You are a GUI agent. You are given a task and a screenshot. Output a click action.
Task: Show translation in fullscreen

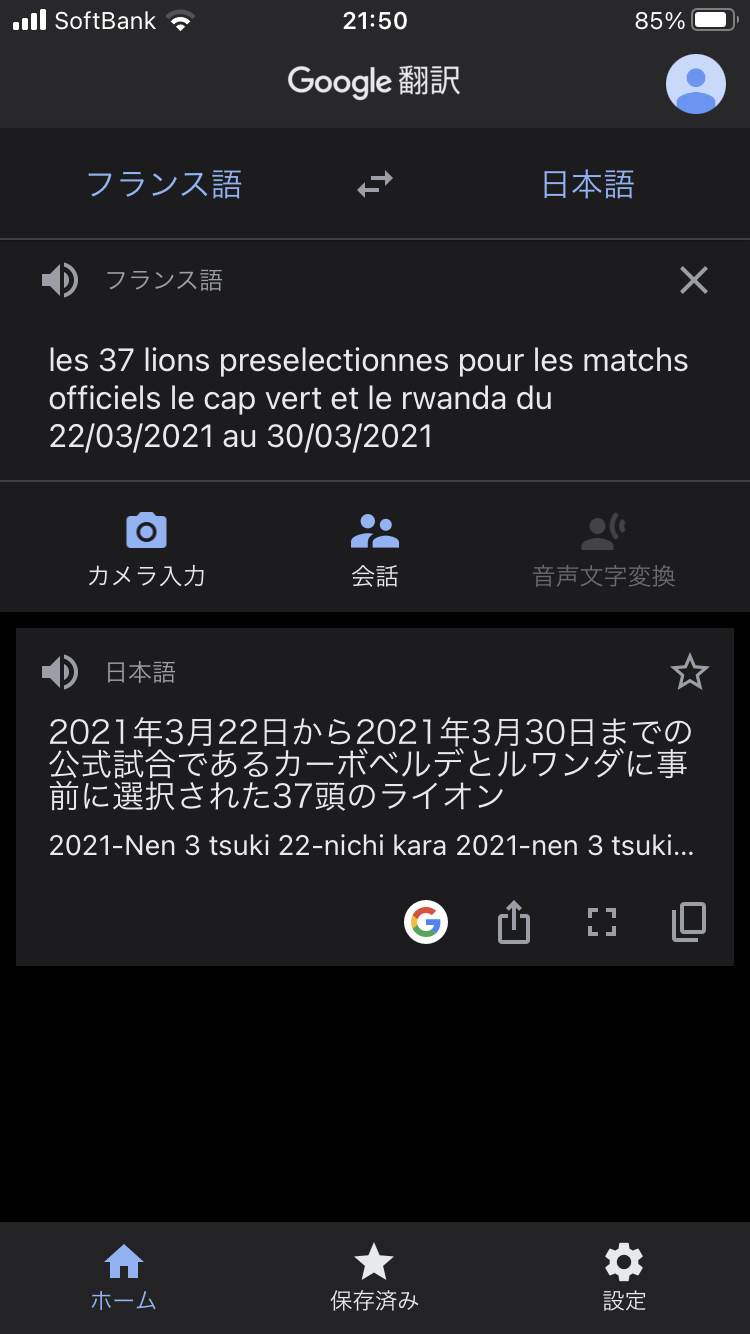coord(601,922)
